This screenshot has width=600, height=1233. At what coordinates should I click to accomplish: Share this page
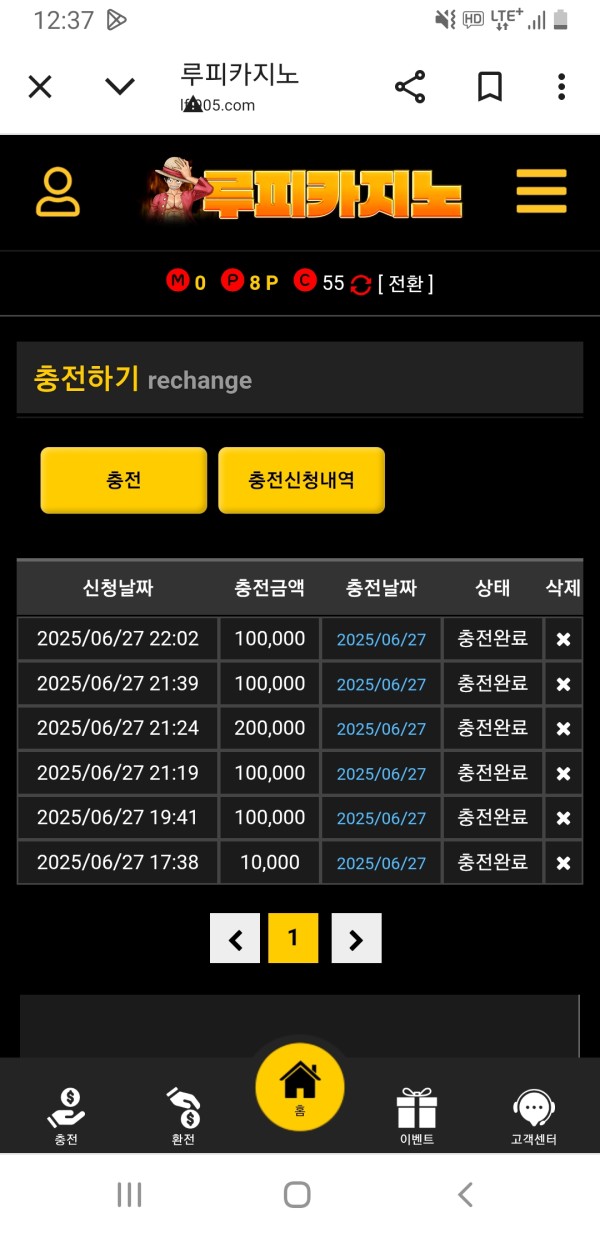(x=410, y=87)
